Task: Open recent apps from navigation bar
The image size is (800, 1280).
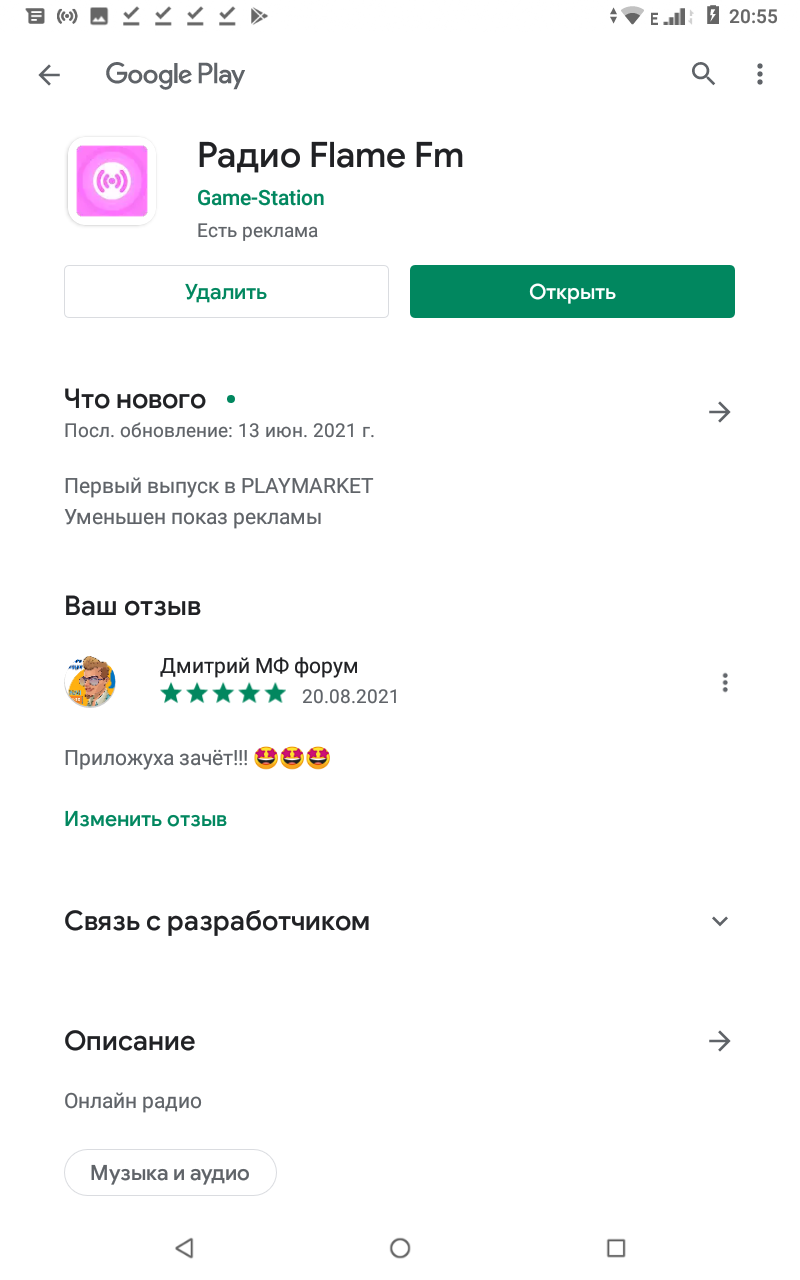Action: 616,1247
